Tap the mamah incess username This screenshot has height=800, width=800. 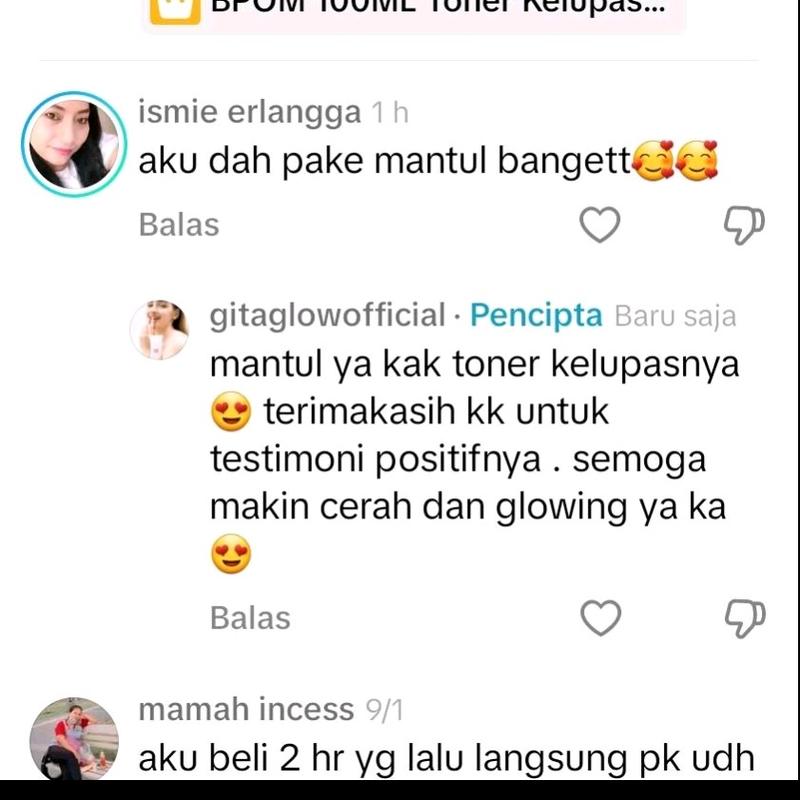(245, 710)
